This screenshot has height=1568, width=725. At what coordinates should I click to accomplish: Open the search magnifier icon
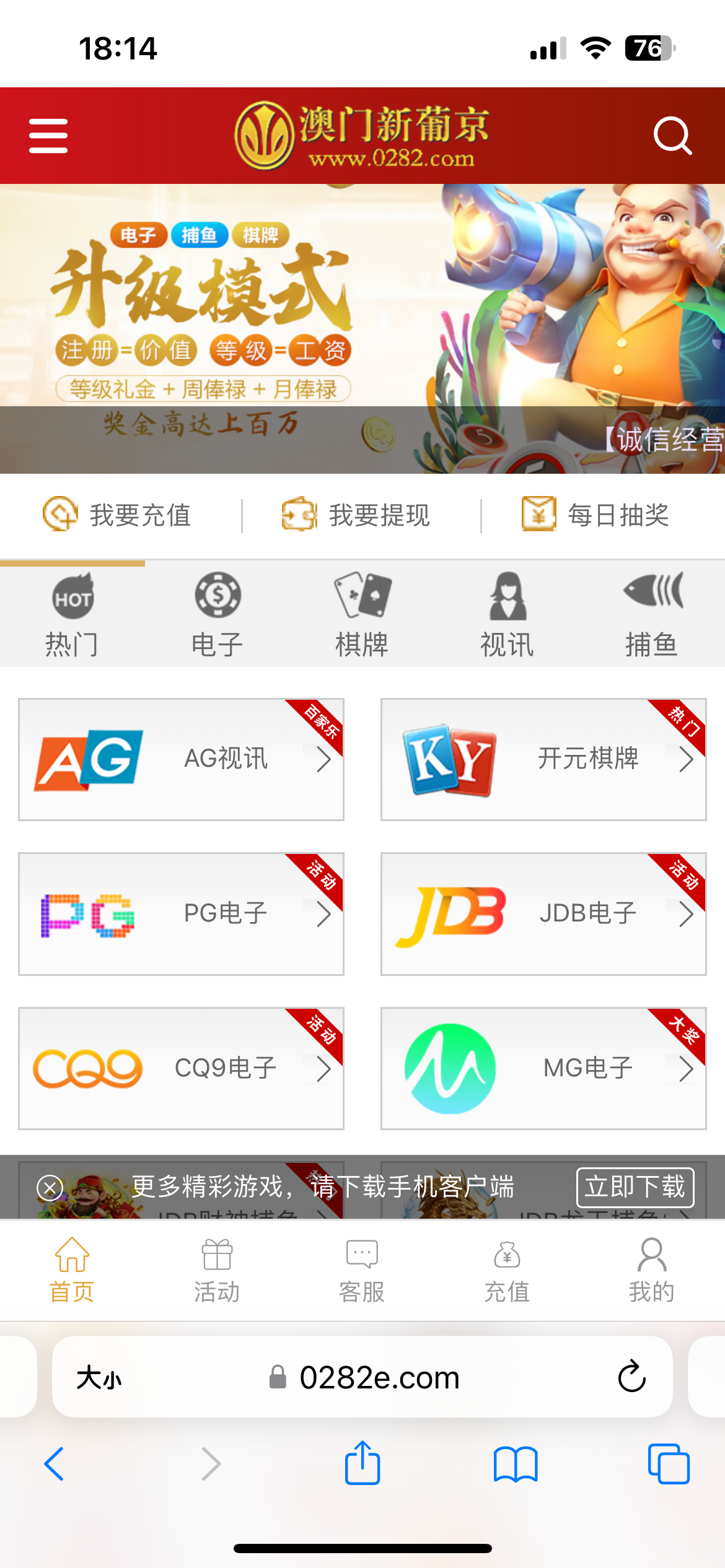point(672,136)
